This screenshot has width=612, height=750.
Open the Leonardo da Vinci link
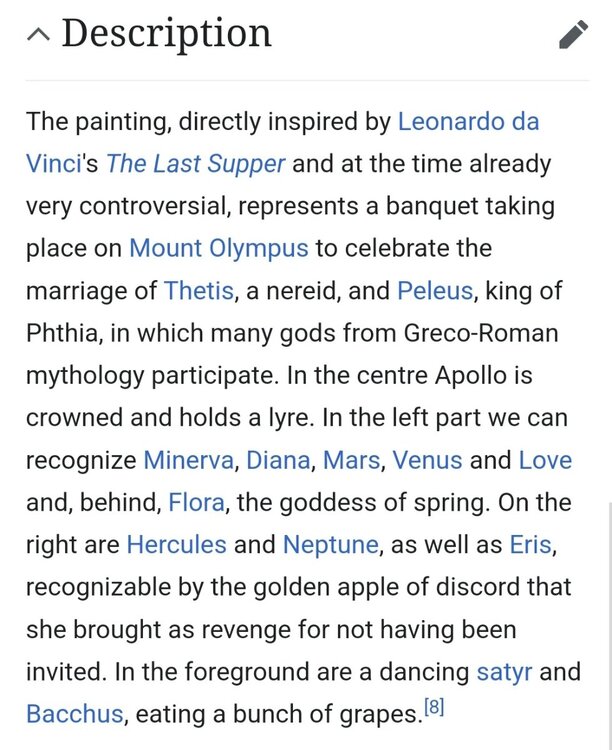468,122
